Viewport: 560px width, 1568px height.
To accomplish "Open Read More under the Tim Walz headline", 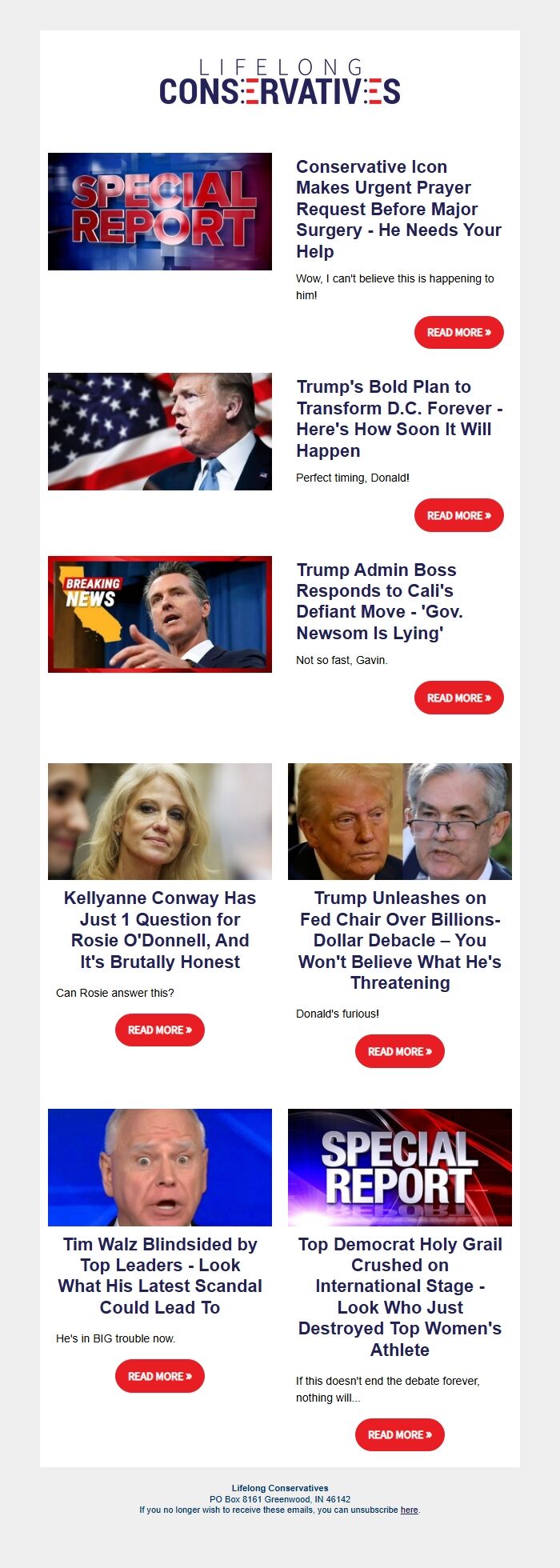I will (160, 1376).
